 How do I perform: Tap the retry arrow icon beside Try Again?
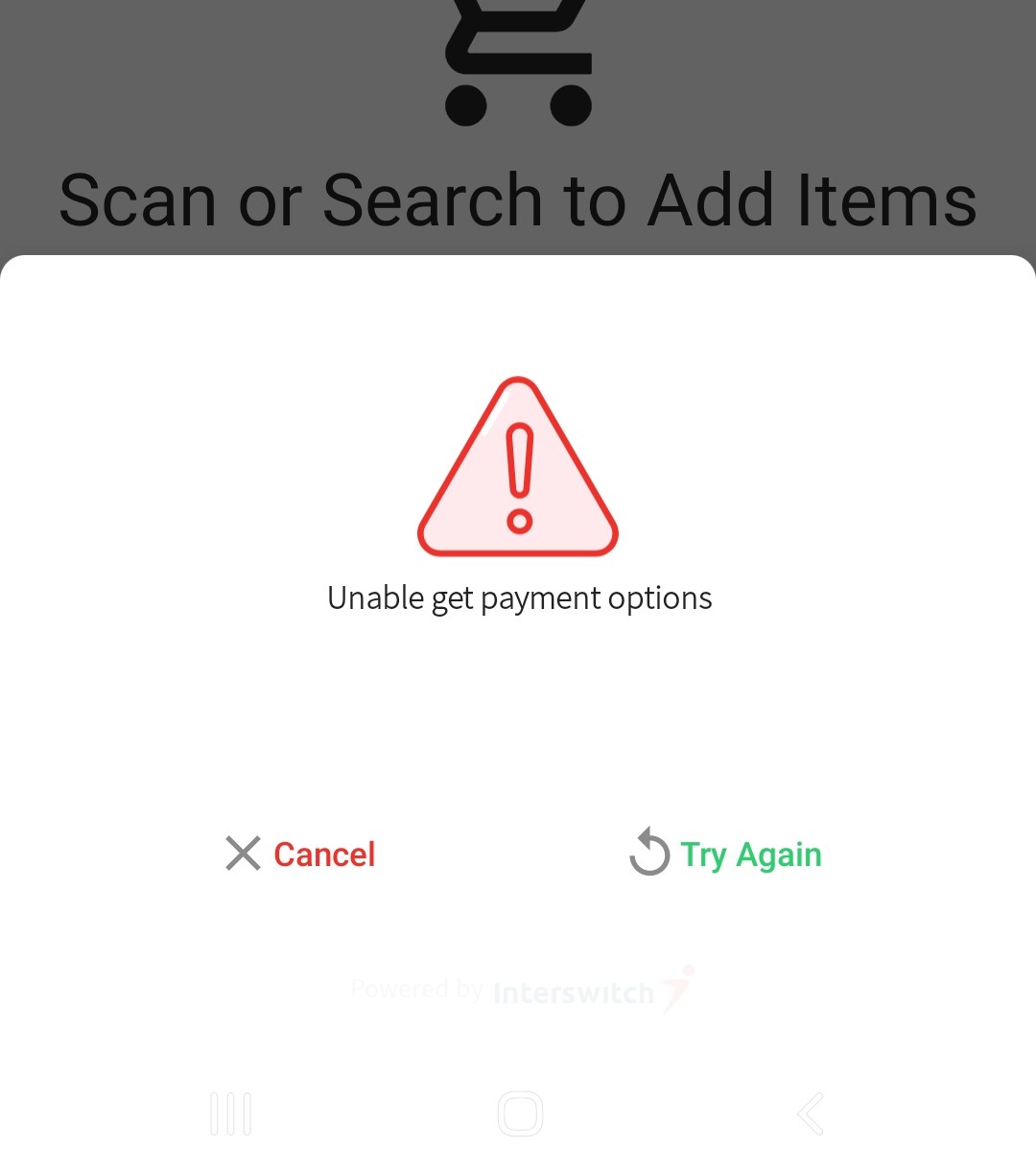point(650,854)
